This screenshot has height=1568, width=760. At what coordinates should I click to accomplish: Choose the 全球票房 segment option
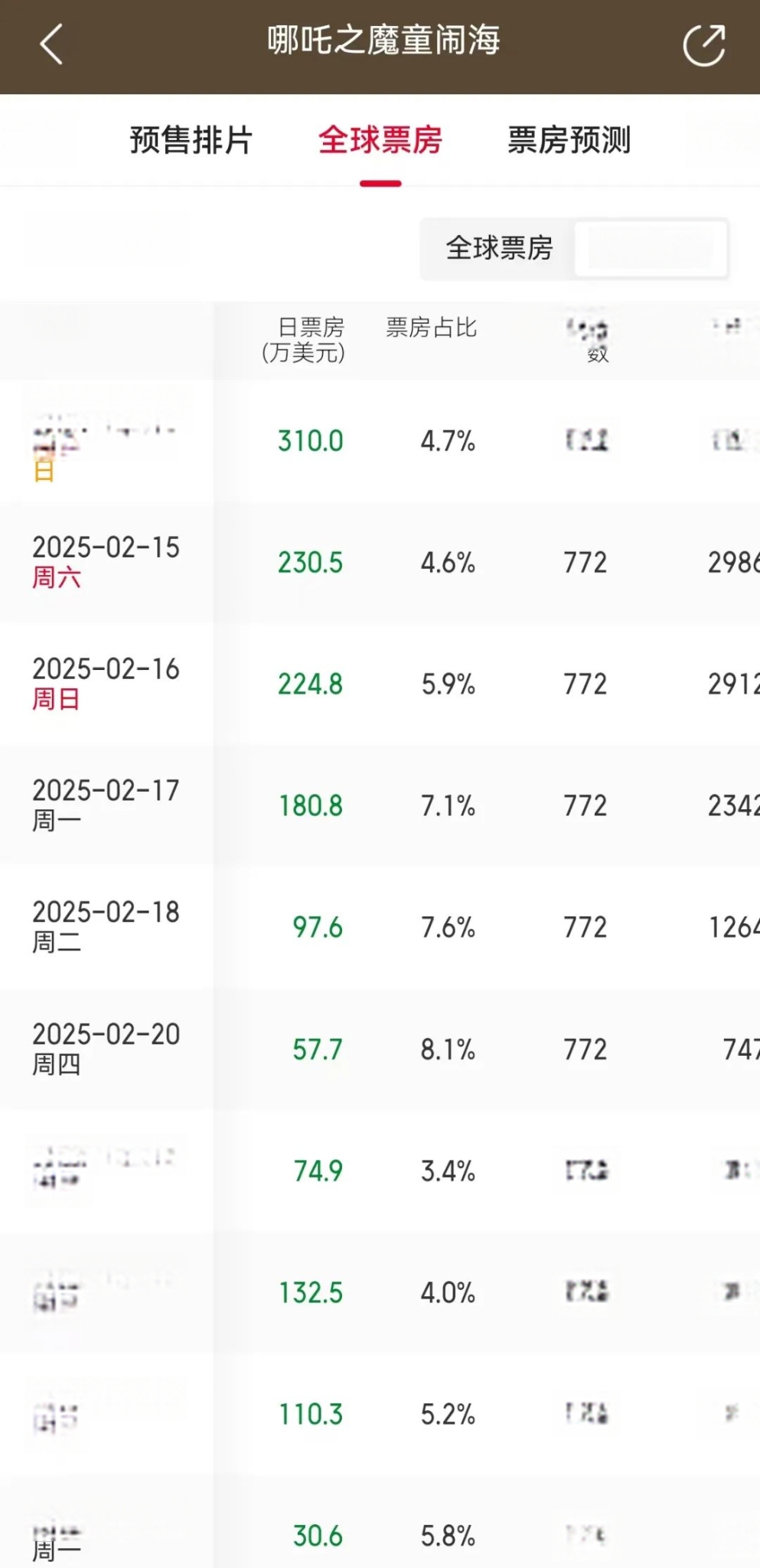pyautogui.click(x=499, y=248)
